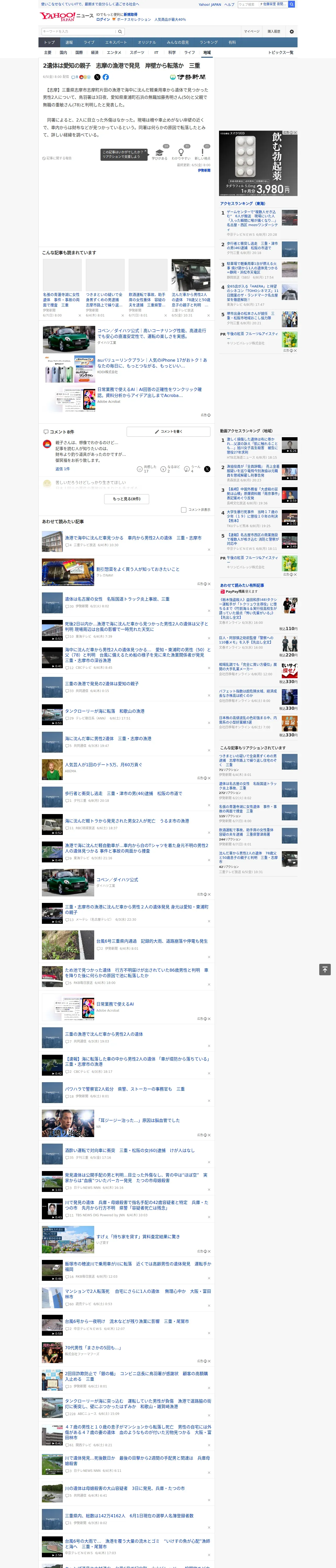The image size is (336, 1568).
Task: Open 台風6号三重県内通過 記録的大雨 article
Action: click(152, 941)
